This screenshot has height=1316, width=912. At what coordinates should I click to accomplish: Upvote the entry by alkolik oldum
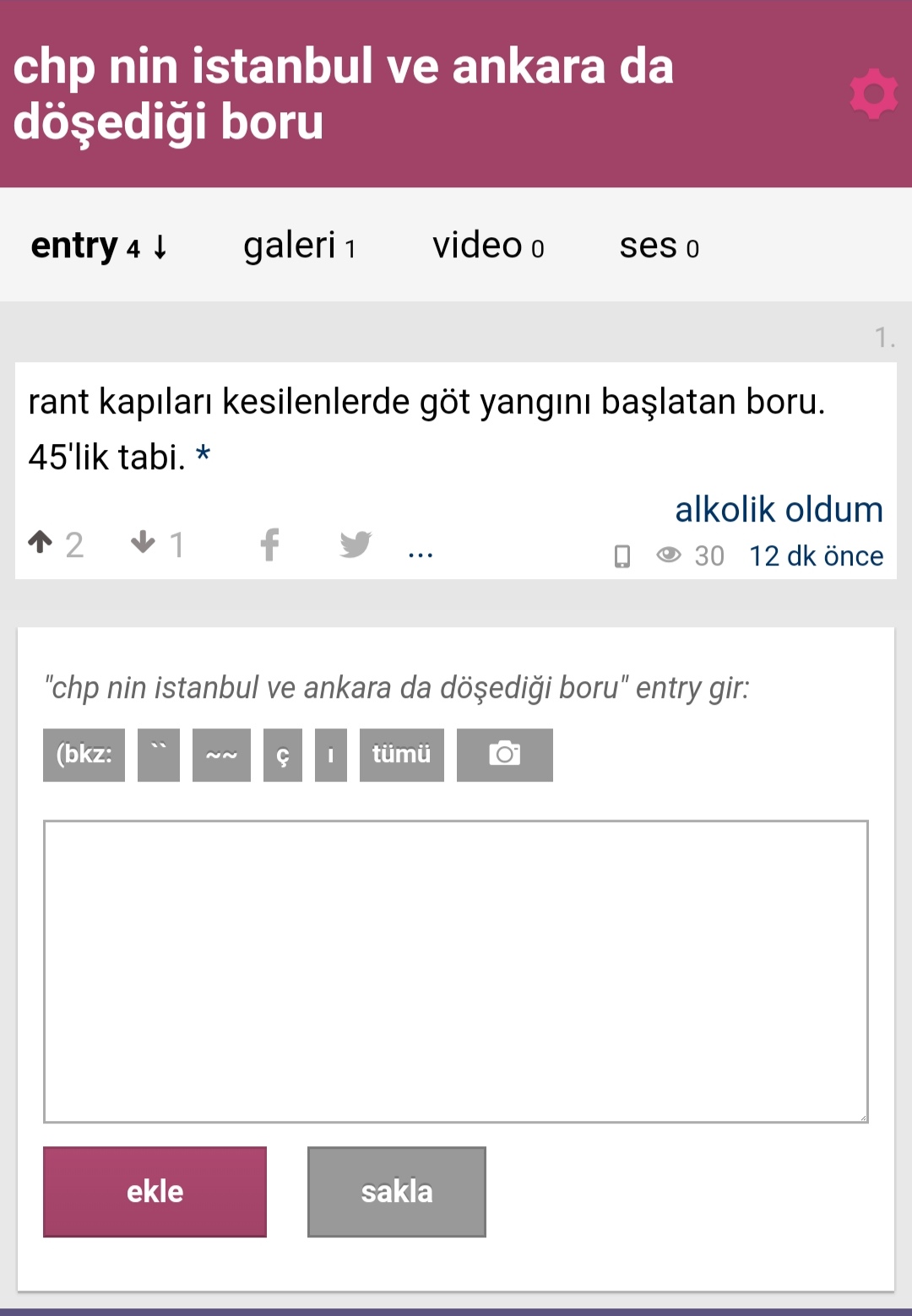point(41,543)
